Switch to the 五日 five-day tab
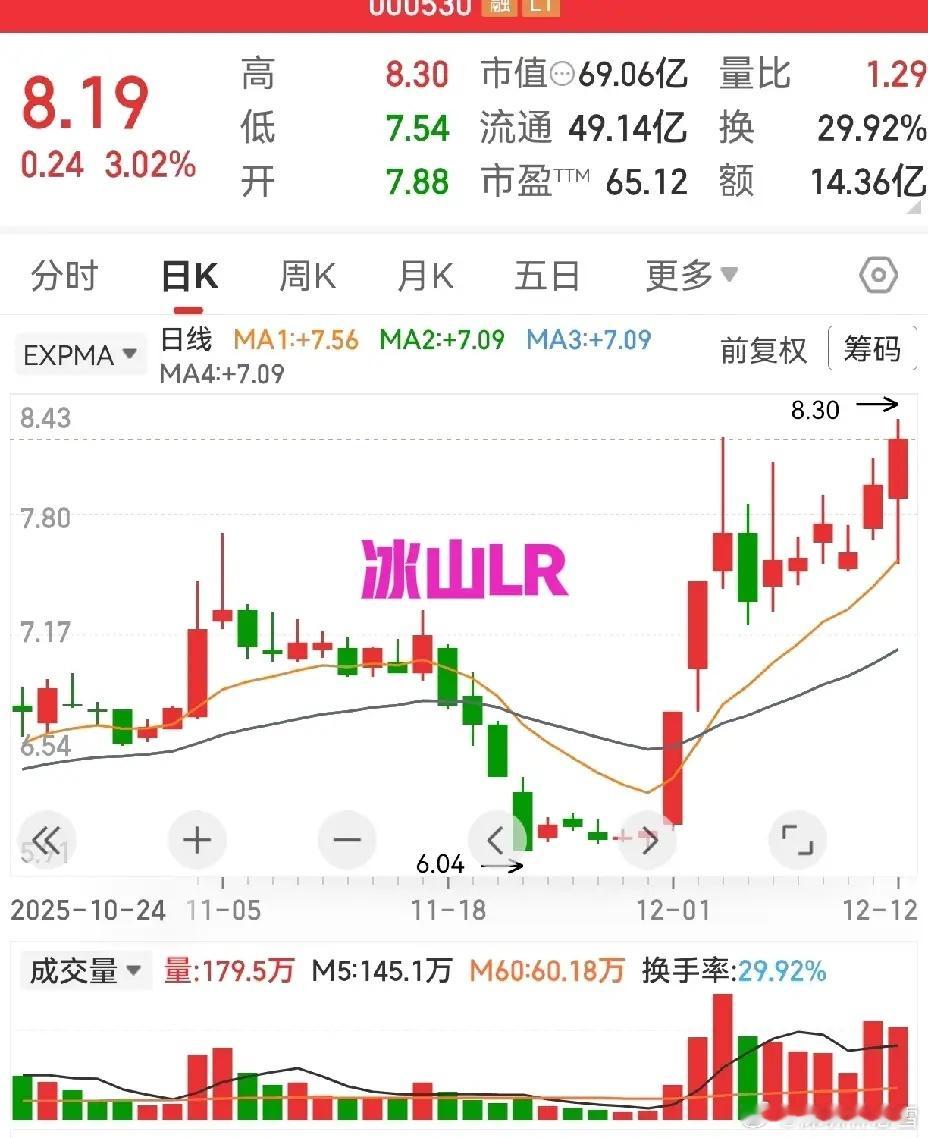 pos(546,275)
